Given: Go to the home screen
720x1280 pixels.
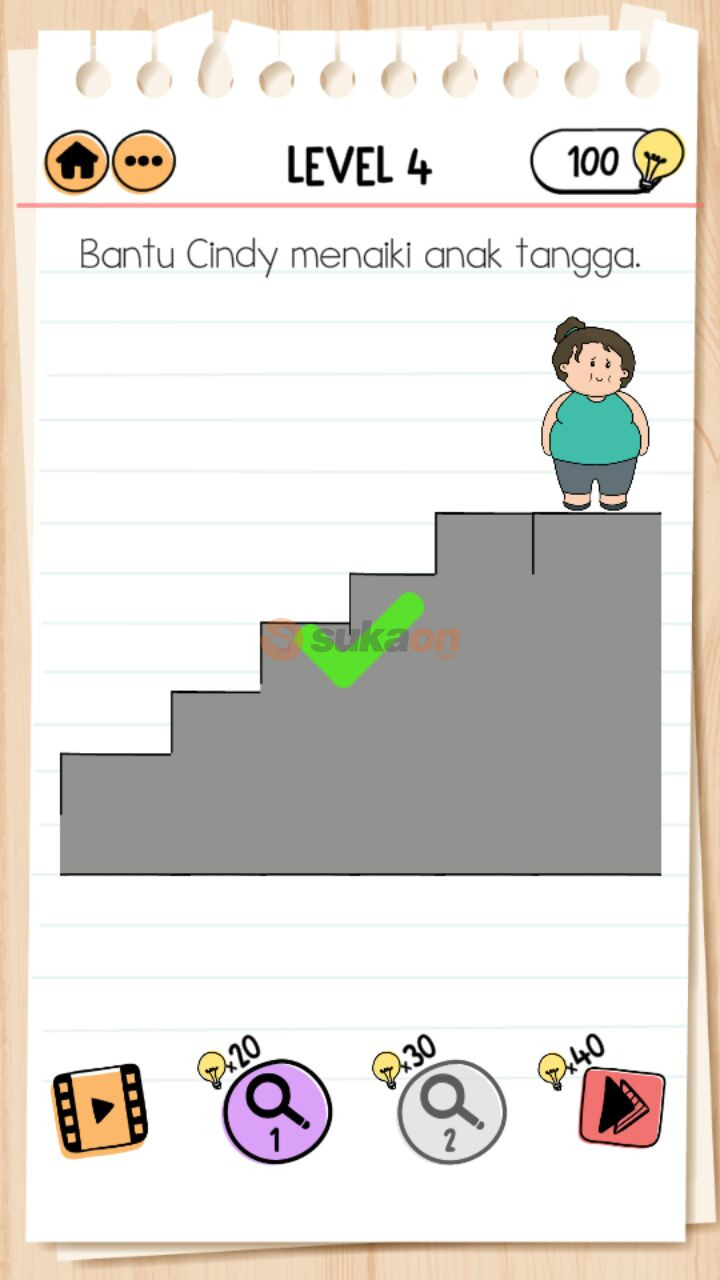Looking at the screenshot, I should point(76,162).
